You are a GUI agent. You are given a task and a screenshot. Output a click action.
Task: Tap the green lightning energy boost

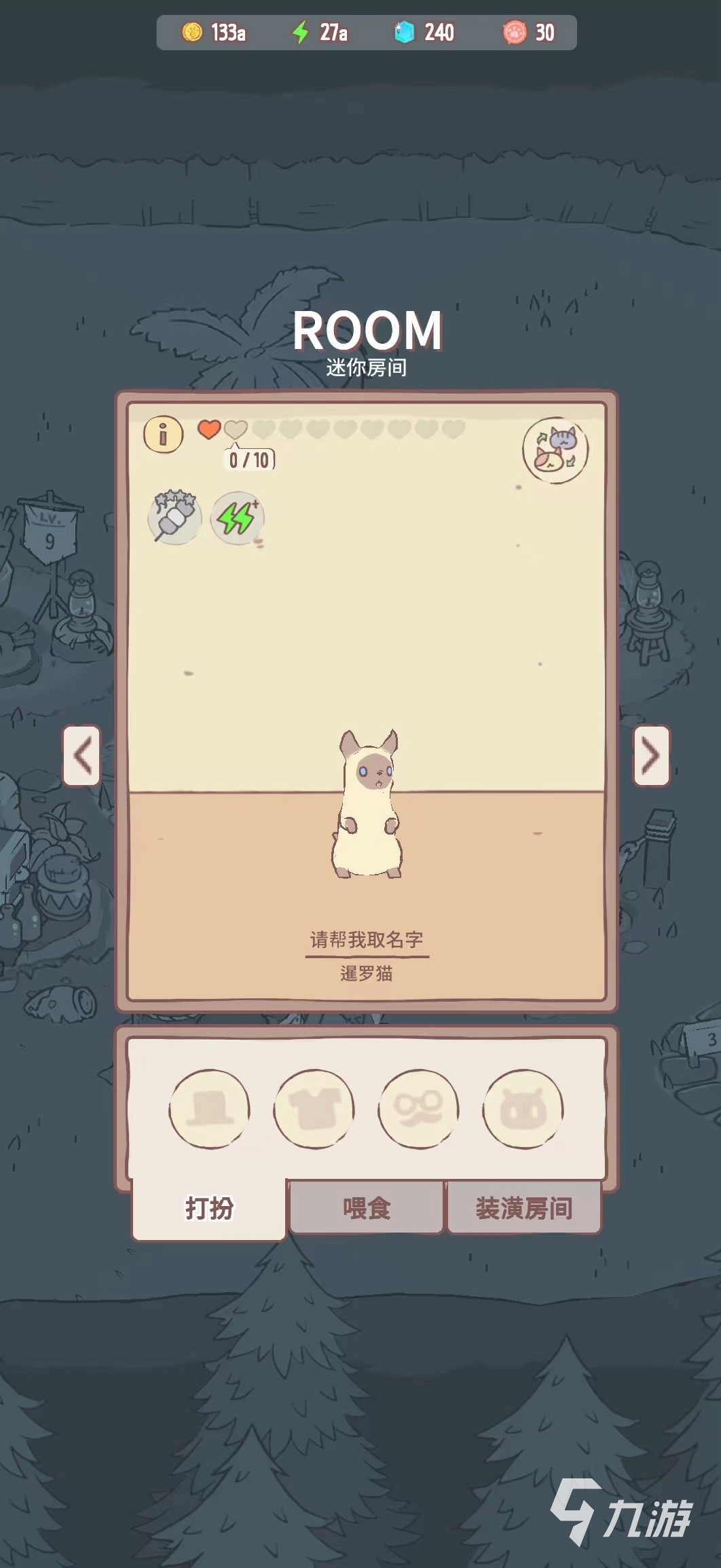(x=237, y=519)
